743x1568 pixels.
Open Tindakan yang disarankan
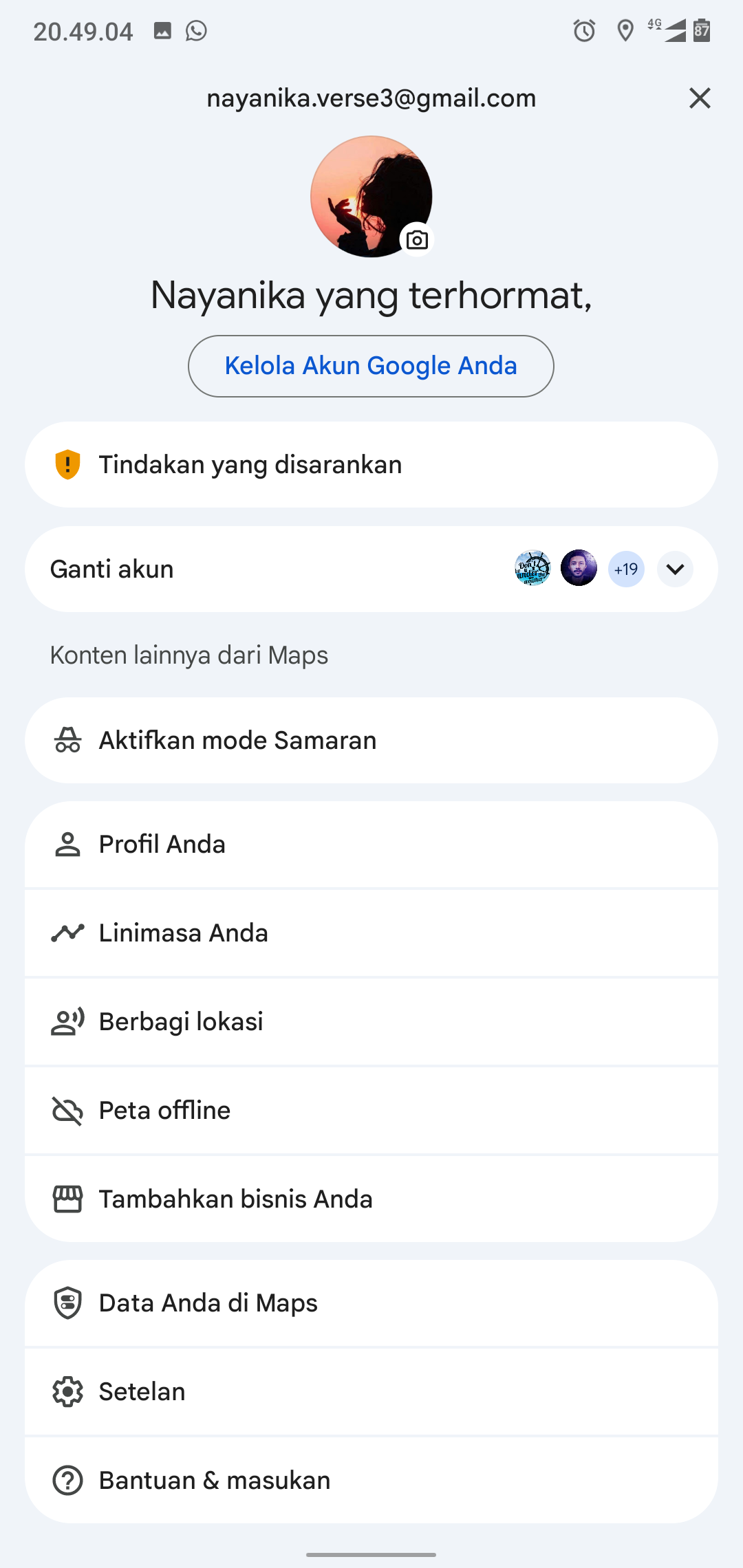[x=371, y=465]
